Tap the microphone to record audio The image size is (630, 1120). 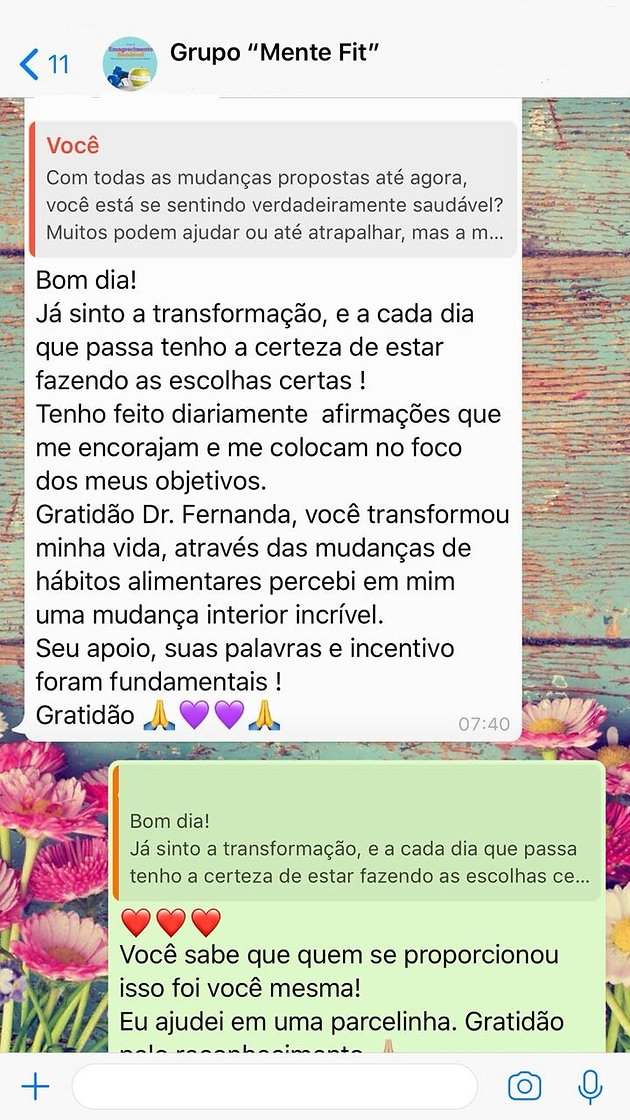click(590, 1086)
